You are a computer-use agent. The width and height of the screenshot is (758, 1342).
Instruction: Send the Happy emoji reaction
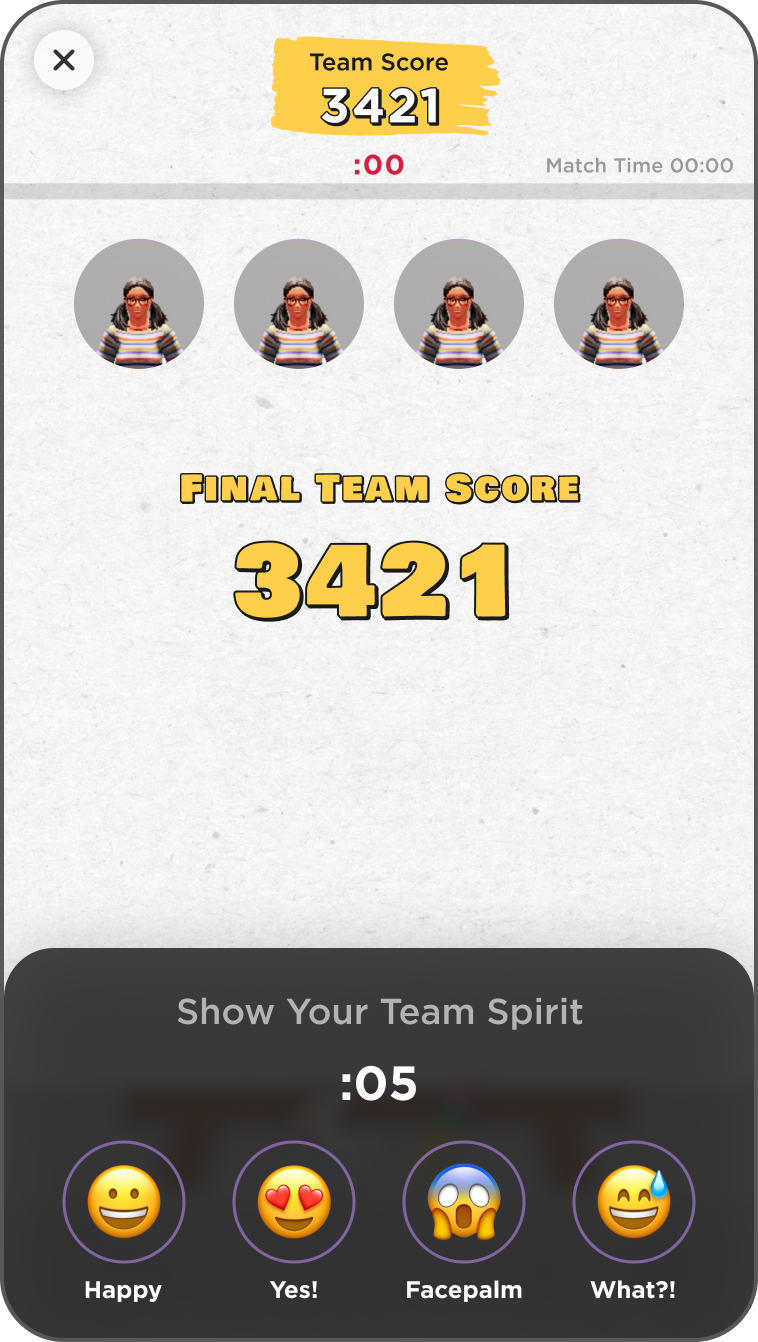click(x=124, y=1202)
